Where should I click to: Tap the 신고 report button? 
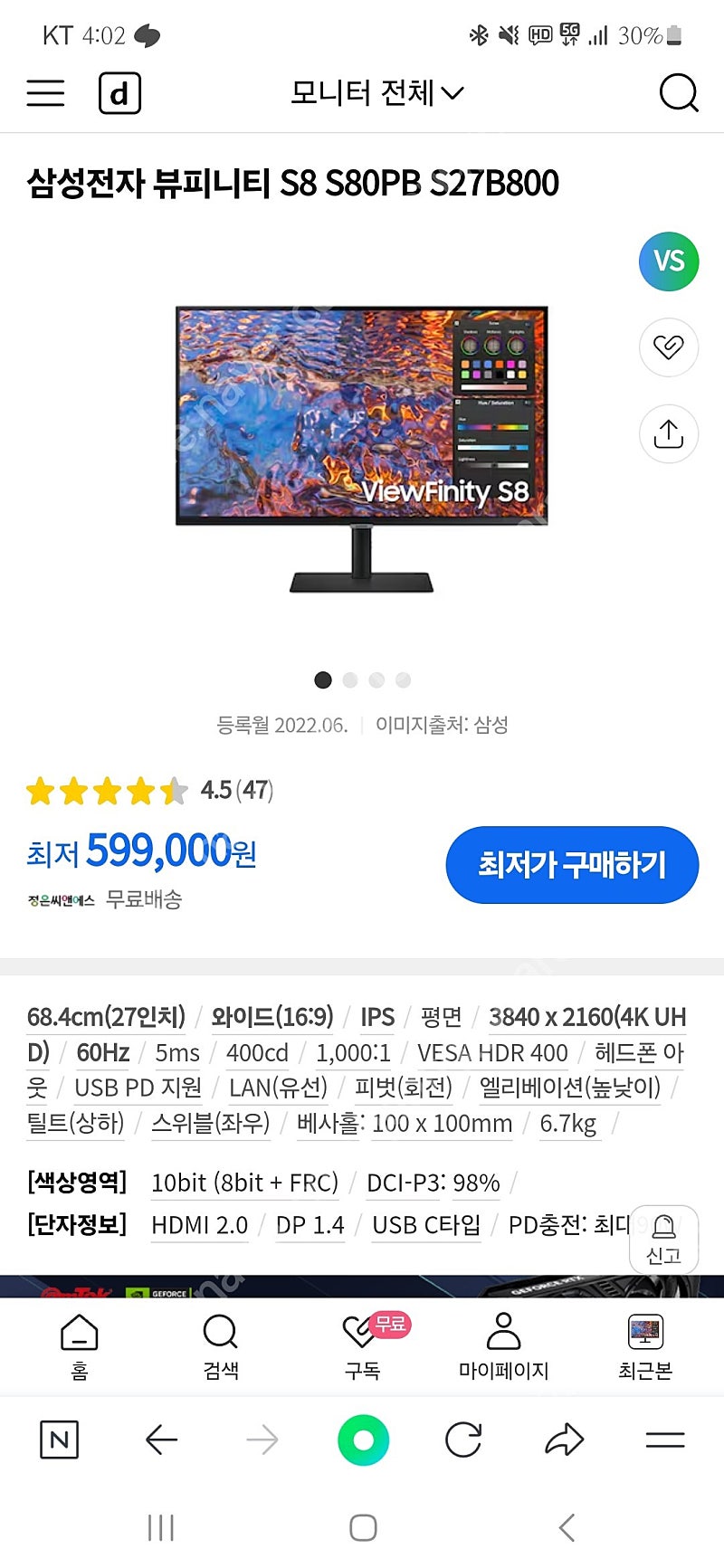[663, 1240]
